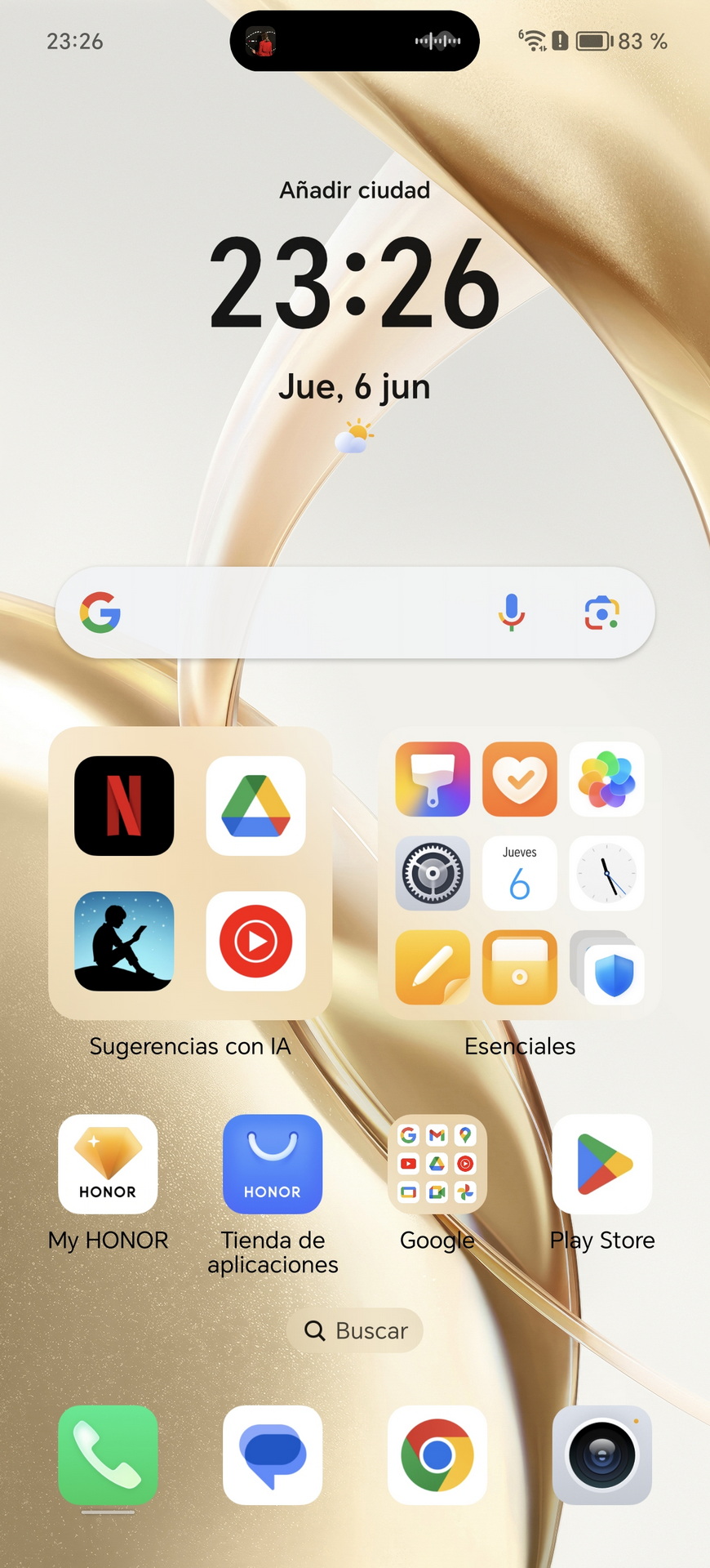Open the Kindle app
Image resolution: width=710 pixels, height=1568 pixels.
[124, 941]
